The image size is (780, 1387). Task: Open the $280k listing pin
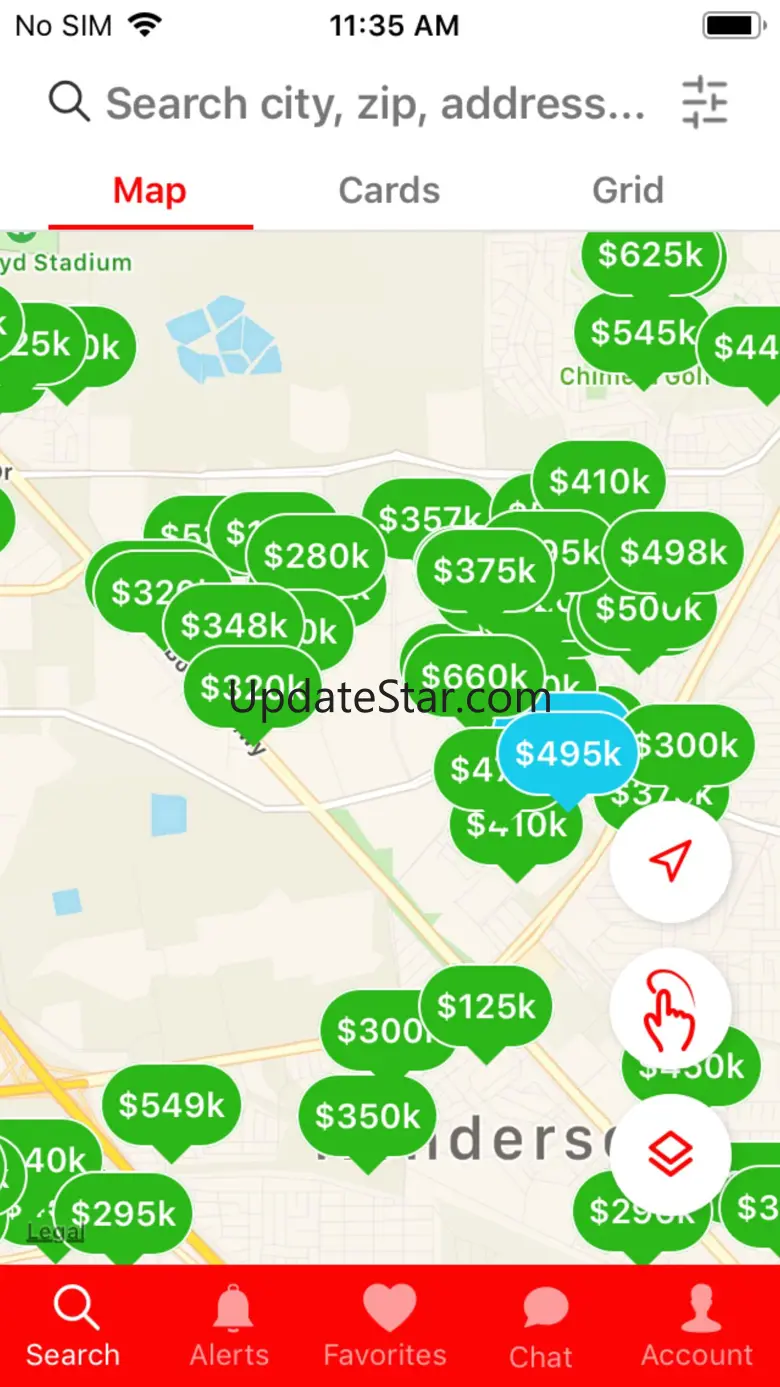point(316,556)
